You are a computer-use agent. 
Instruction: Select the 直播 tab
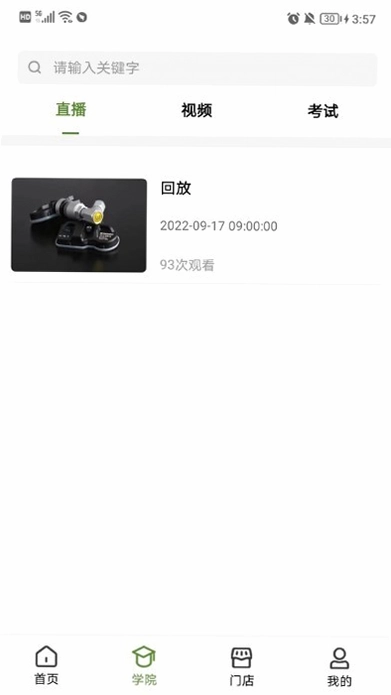click(71, 109)
